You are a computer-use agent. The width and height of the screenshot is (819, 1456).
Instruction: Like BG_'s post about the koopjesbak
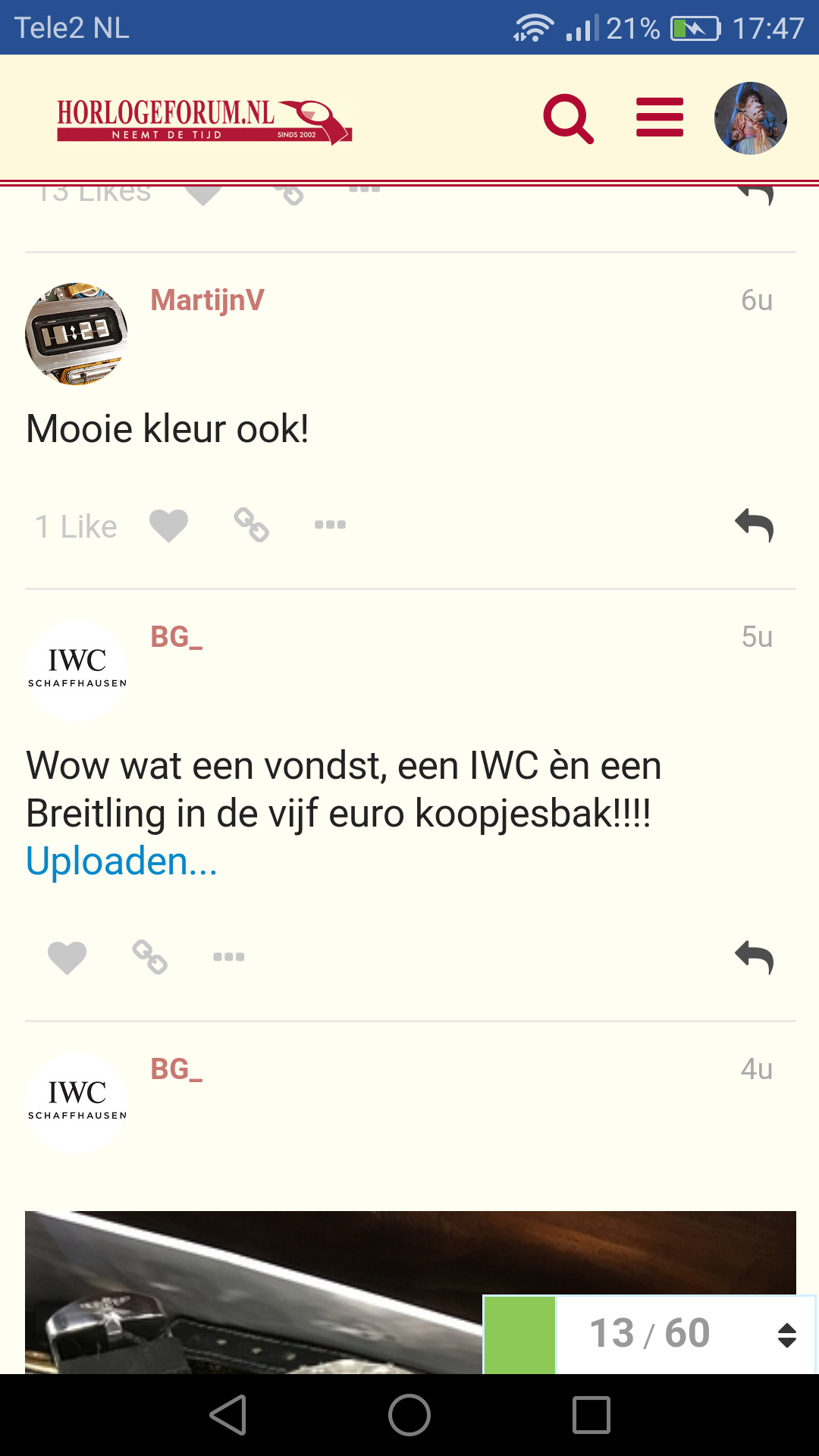click(67, 957)
